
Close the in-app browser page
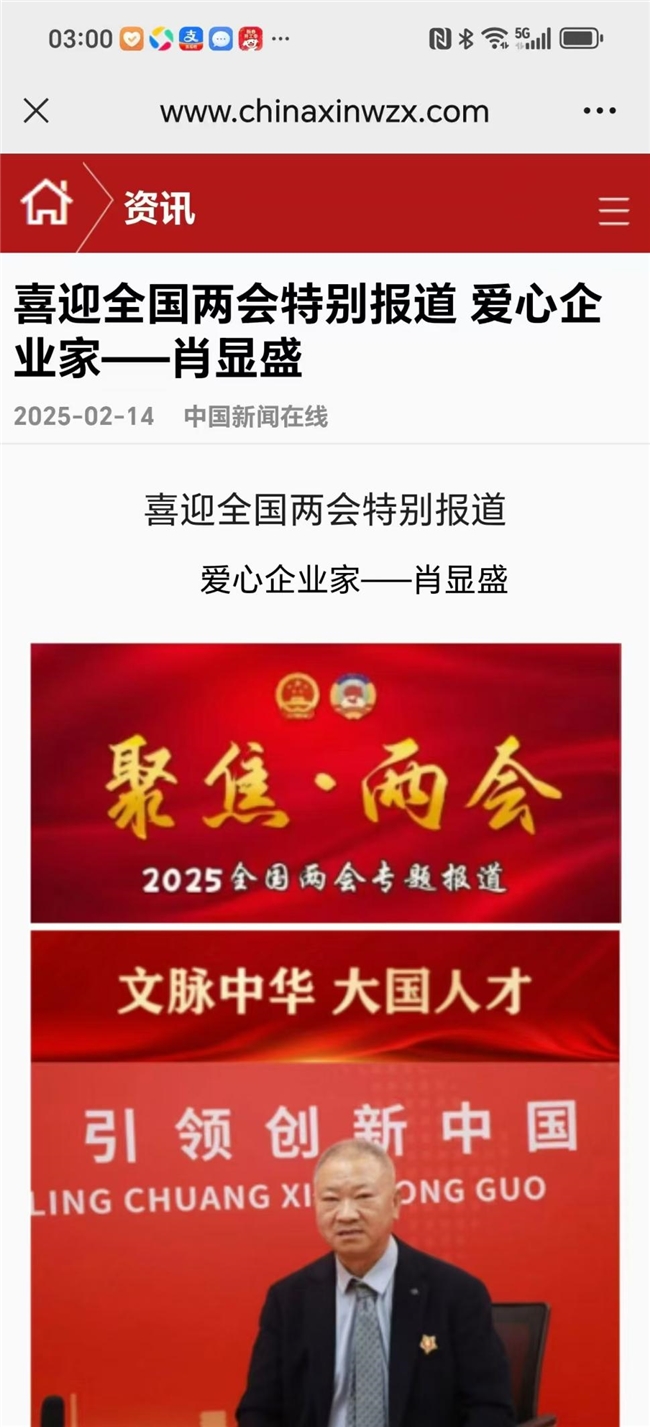(x=36, y=111)
